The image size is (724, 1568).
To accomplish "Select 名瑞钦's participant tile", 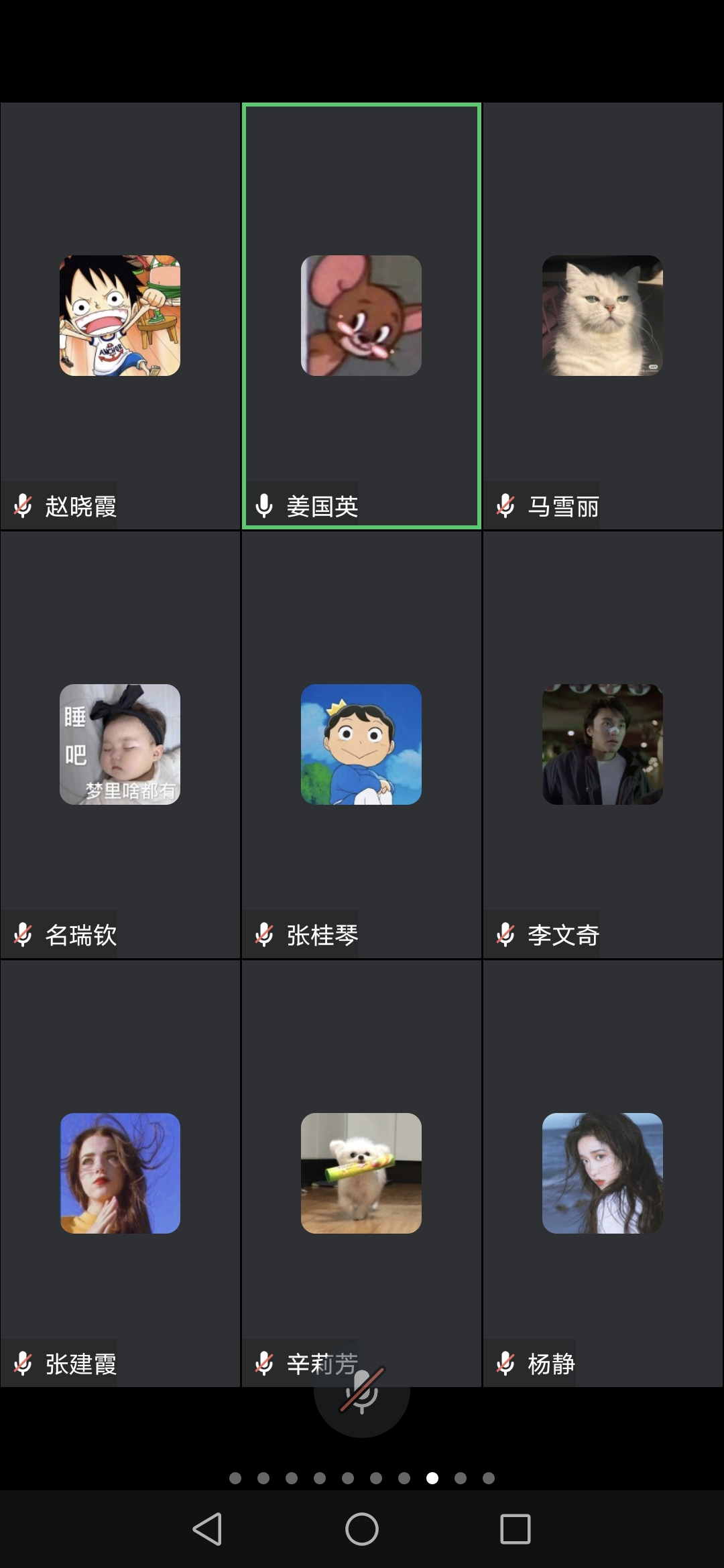I will pos(120,744).
